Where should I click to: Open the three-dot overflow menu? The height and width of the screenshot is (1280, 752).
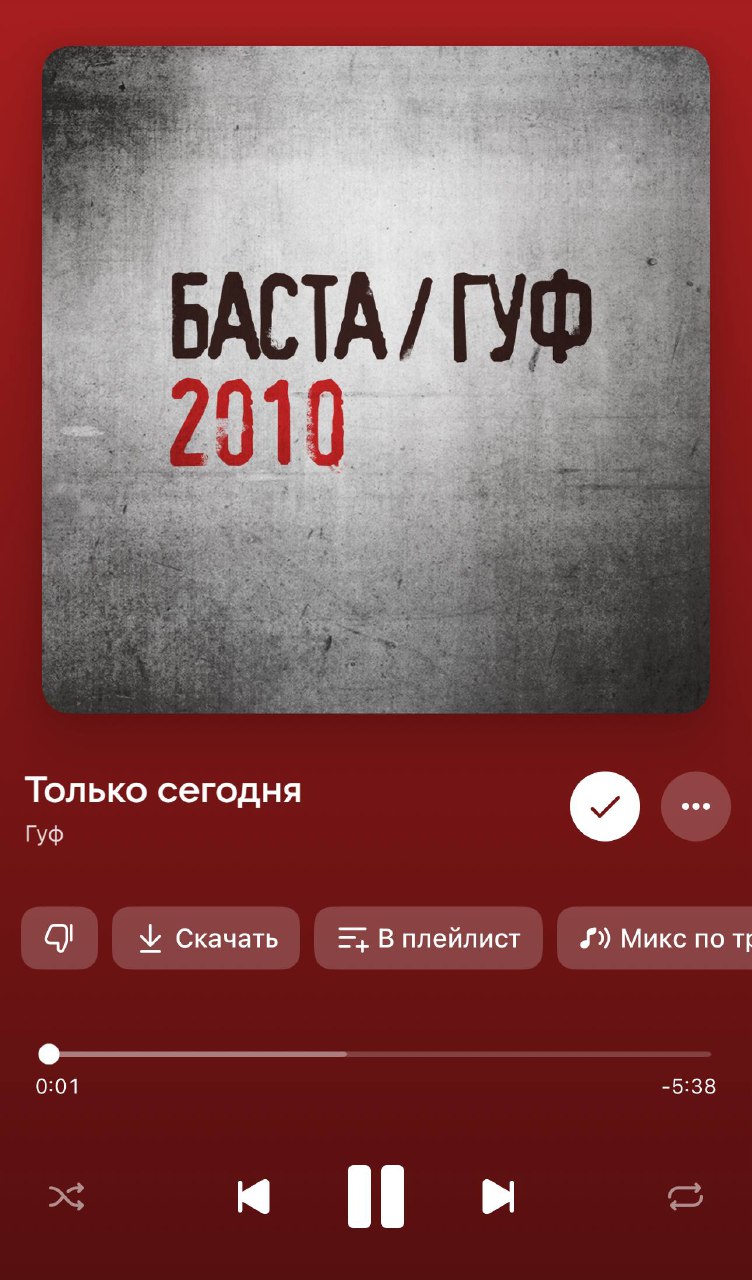click(696, 807)
